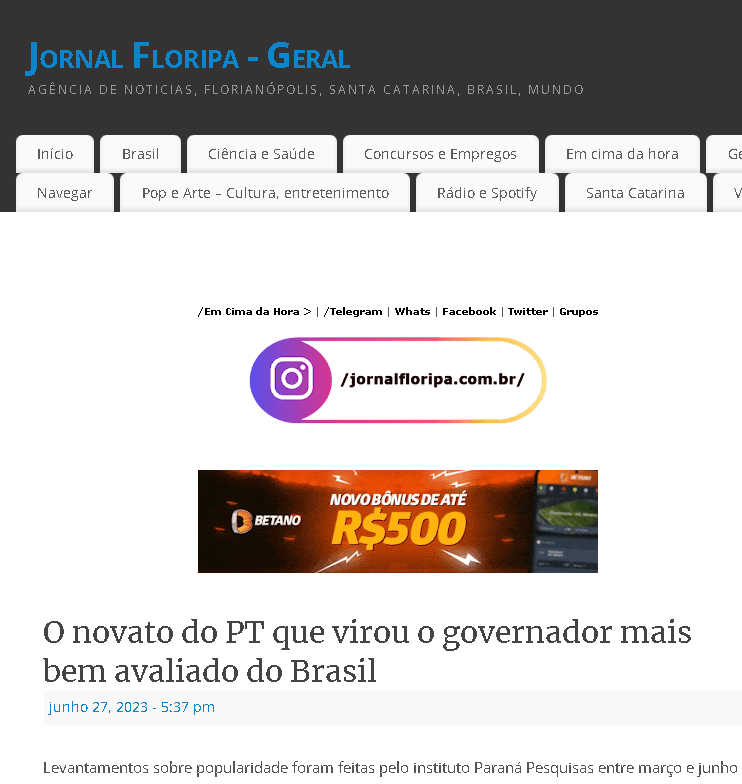Tap the Grupos link
Viewport: 742px width, 784px height.
tap(579, 312)
